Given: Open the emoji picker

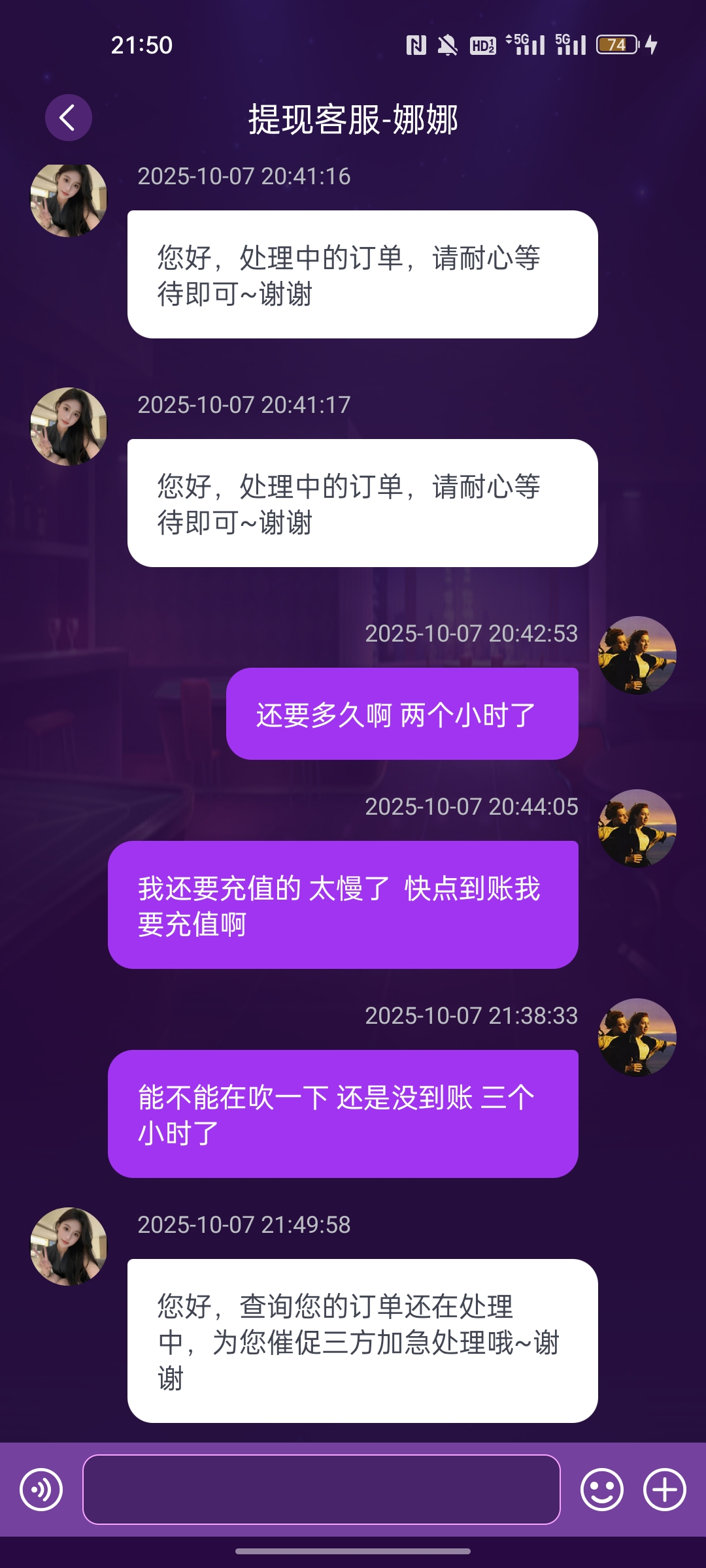Looking at the screenshot, I should pyautogui.click(x=601, y=1490).
